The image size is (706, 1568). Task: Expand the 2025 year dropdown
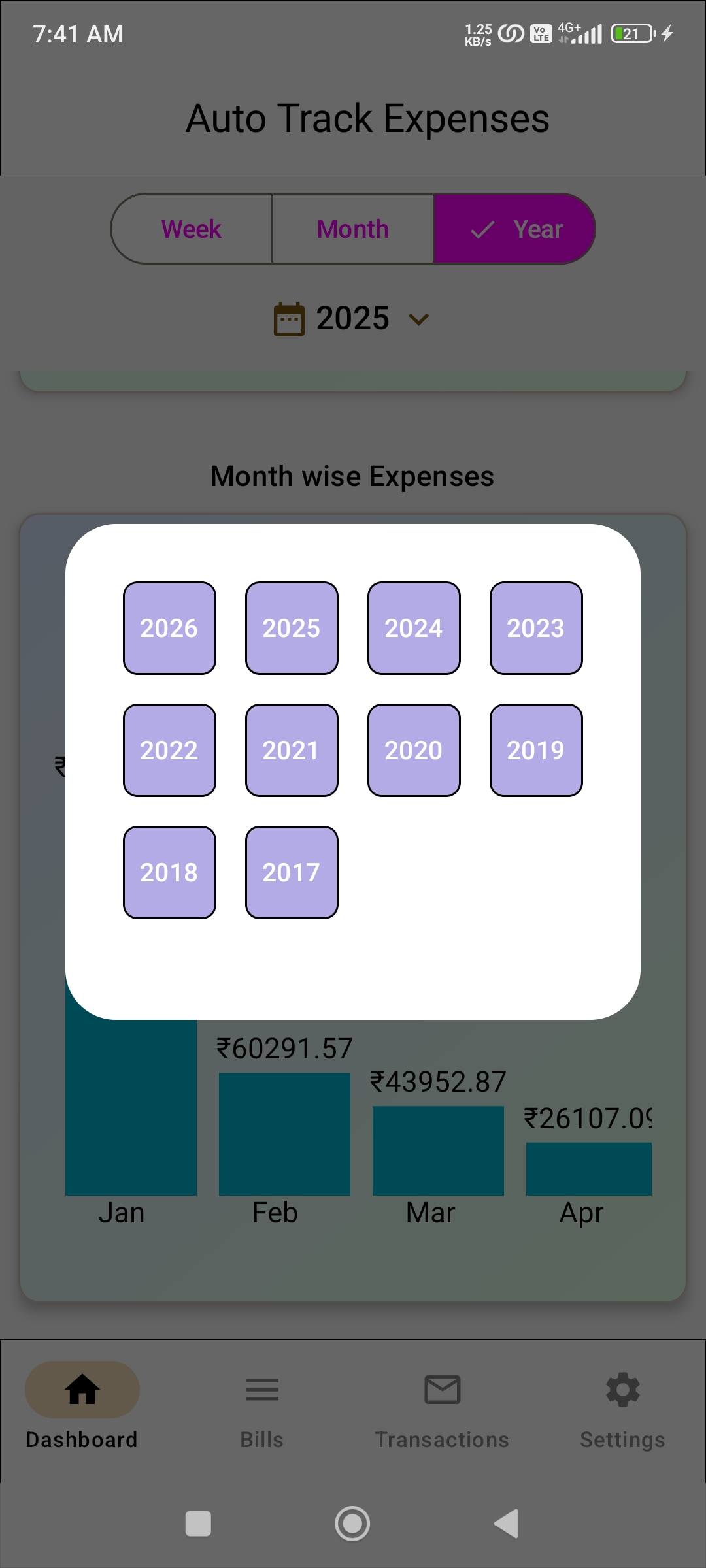pos(353,319)
